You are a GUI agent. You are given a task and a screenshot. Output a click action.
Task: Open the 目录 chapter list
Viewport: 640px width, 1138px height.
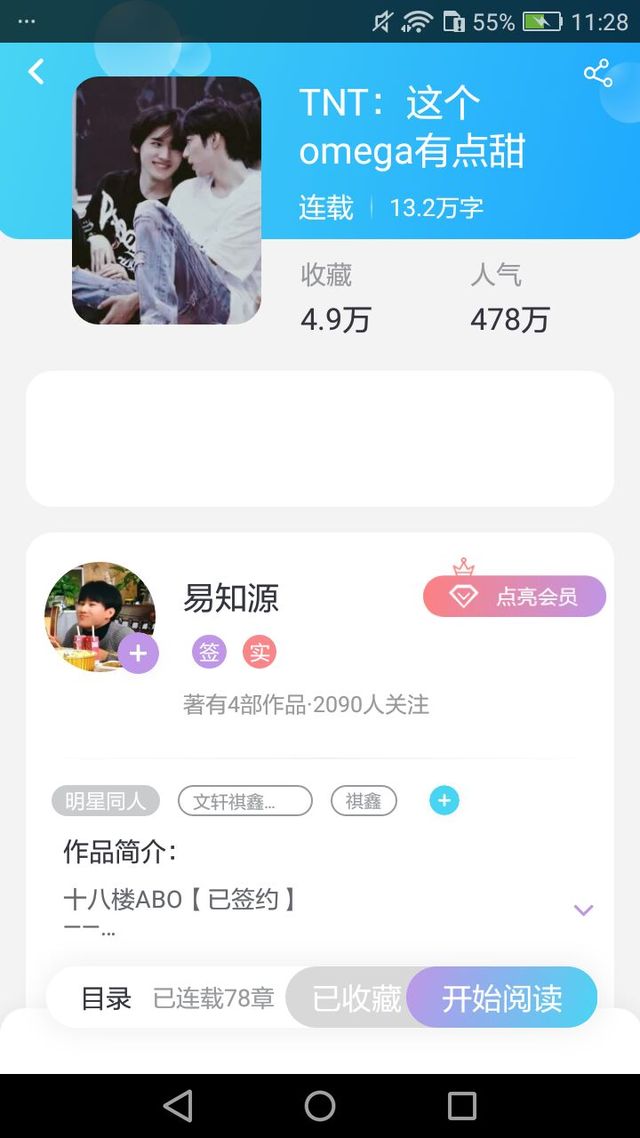pyautogui.click(x=106, y=999)
